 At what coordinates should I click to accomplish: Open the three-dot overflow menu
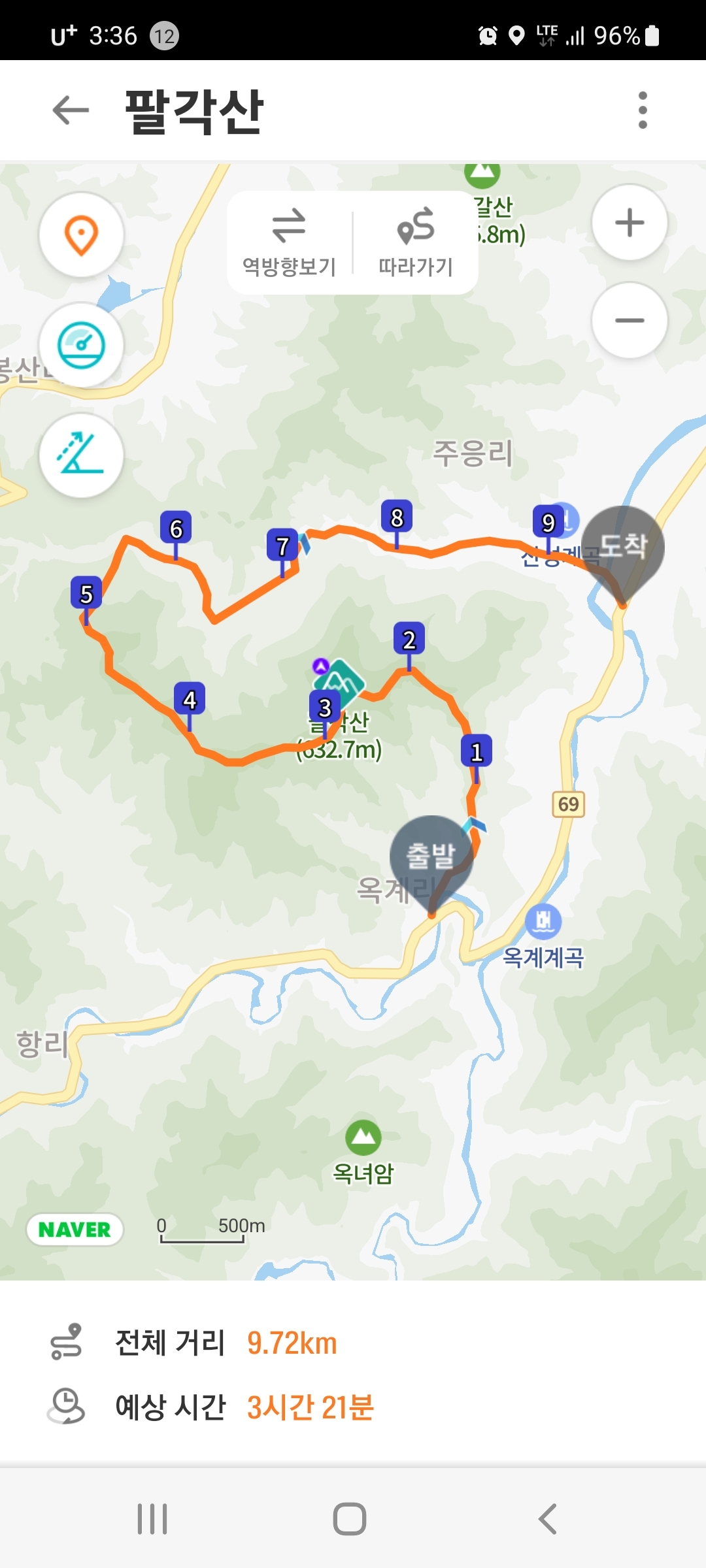[643, 110]
